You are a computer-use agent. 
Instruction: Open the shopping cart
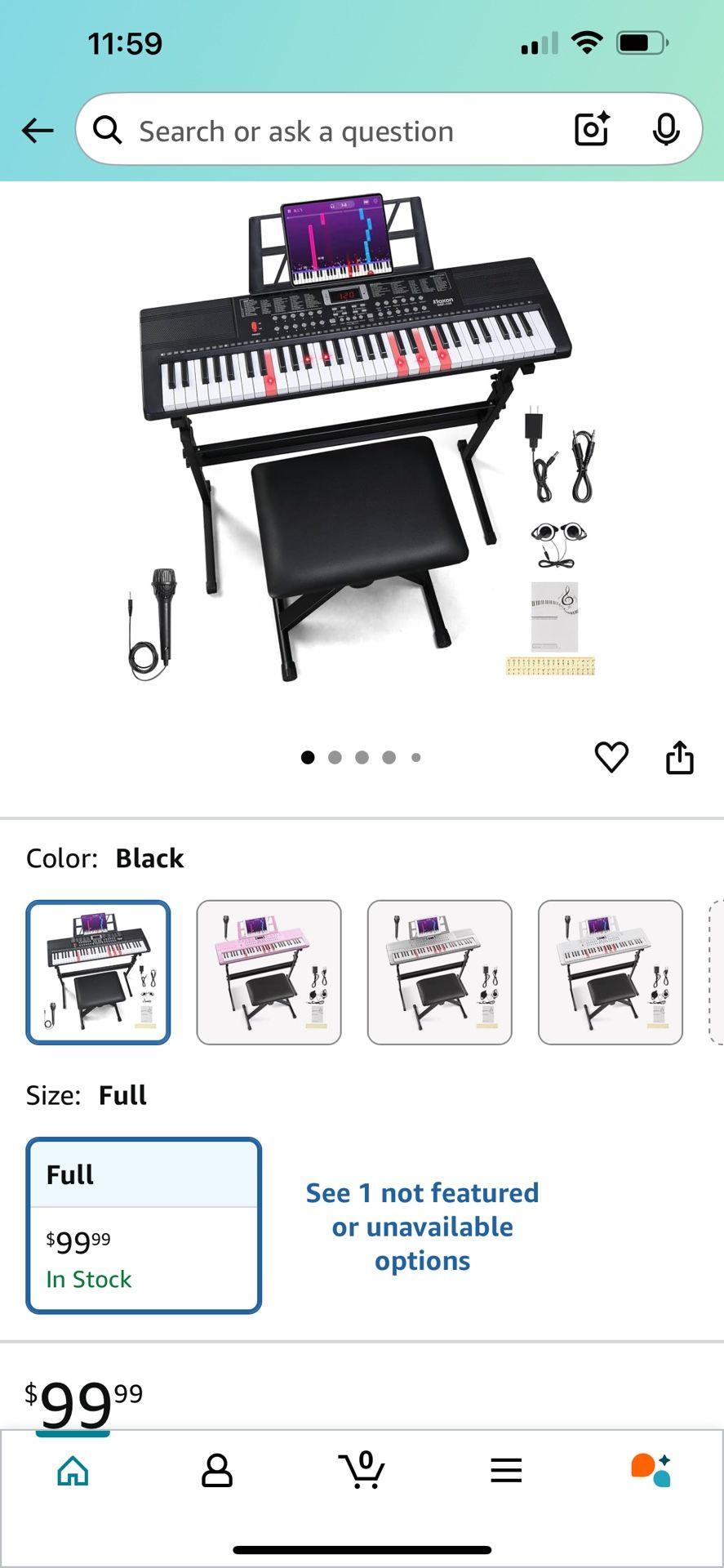point(362,1470)
